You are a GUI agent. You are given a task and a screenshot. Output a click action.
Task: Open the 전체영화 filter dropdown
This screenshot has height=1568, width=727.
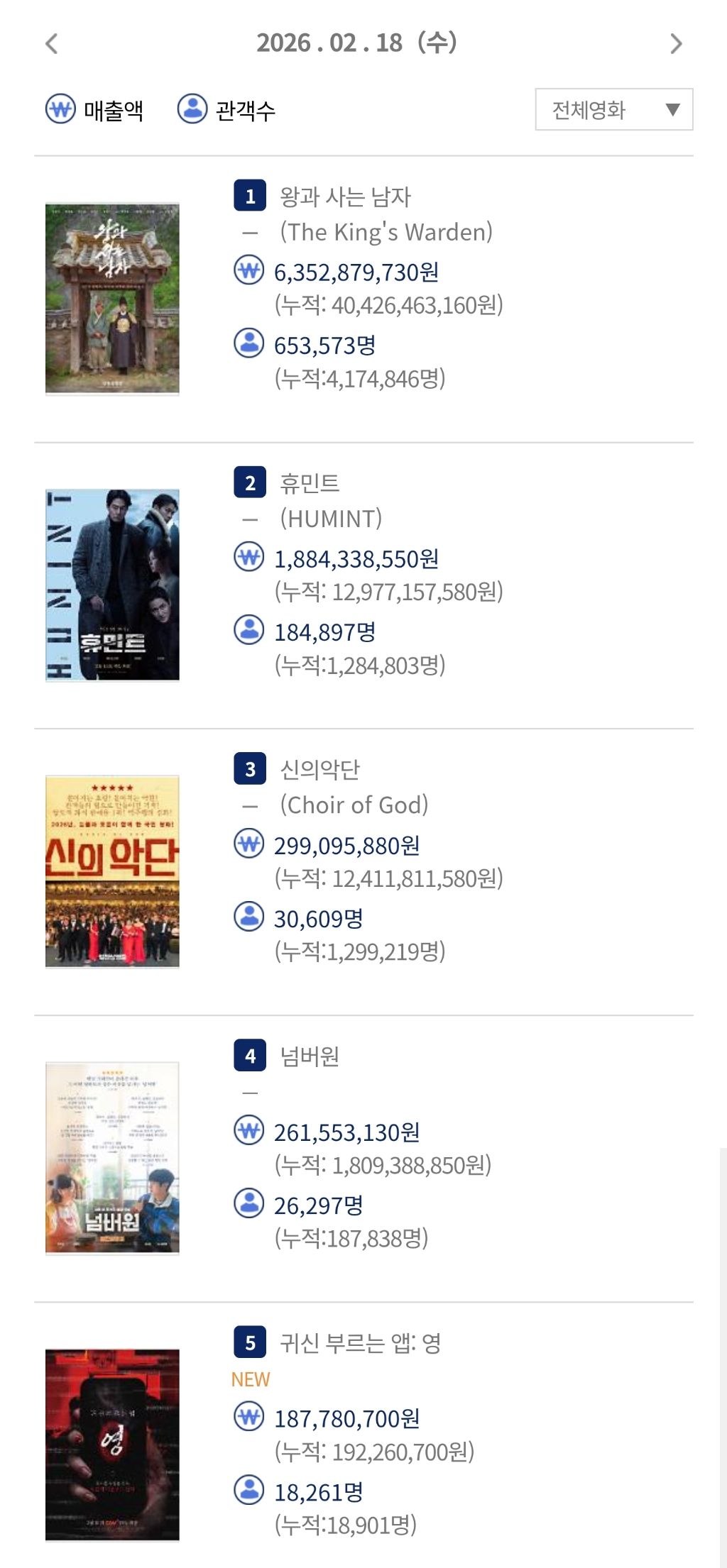point(615,110)
